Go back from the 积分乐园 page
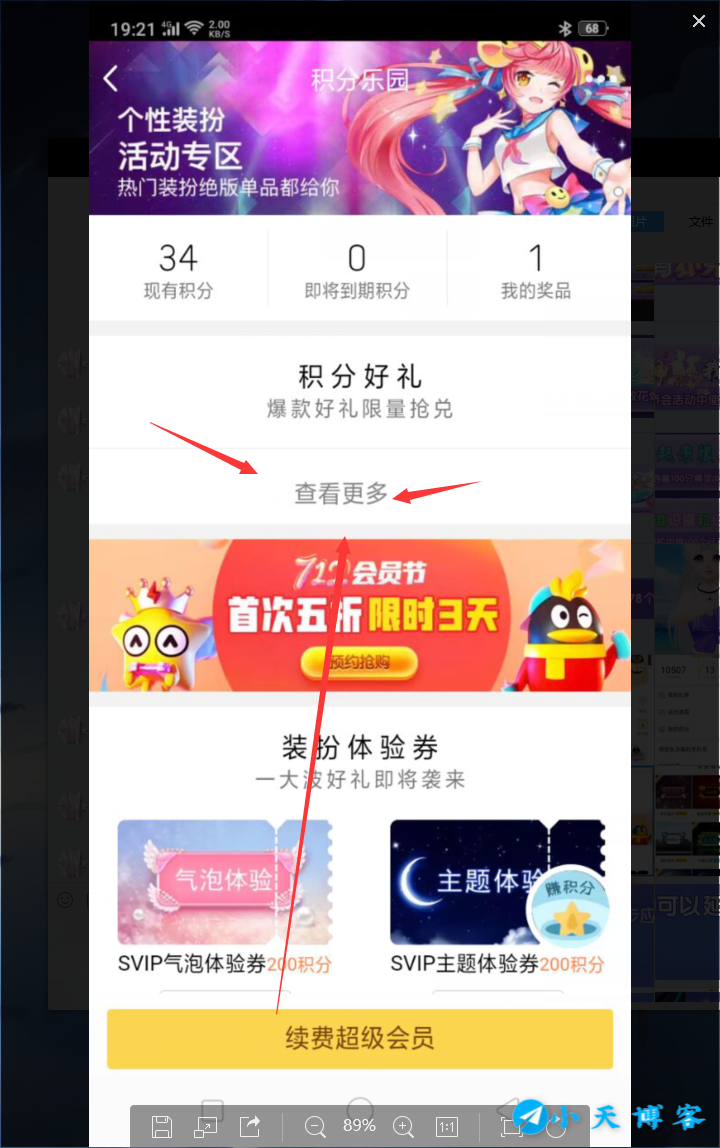 (x=111, y=78)
